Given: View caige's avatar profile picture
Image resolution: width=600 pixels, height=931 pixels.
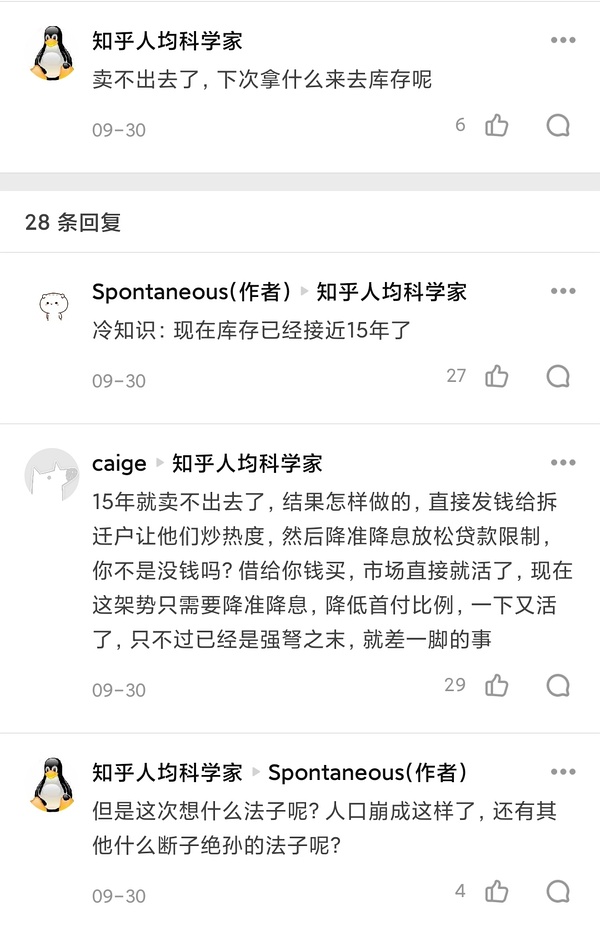Looking at the screenshot, I should pos(51,475).
